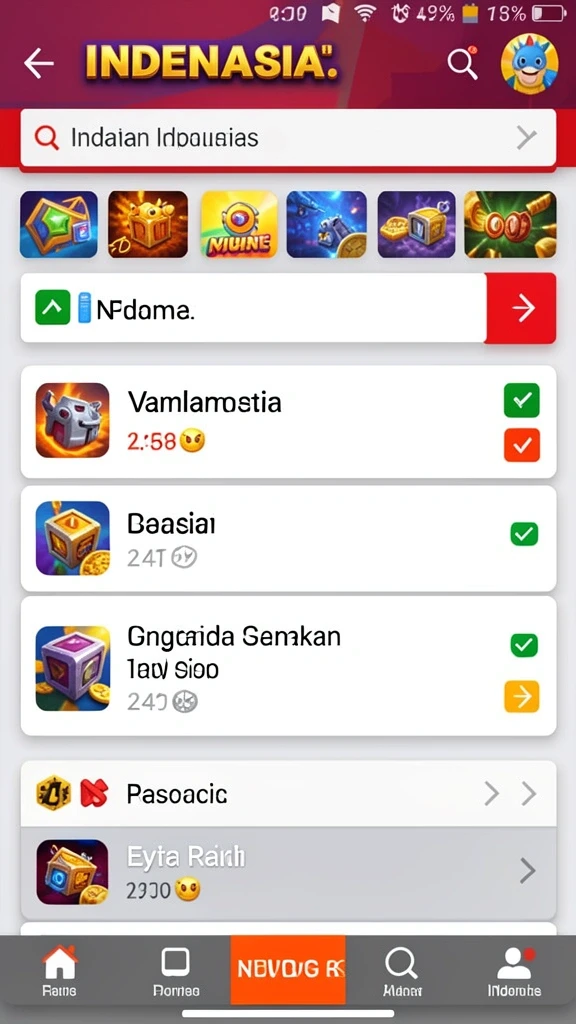Open the green gem game tile

tap(59, 224)
